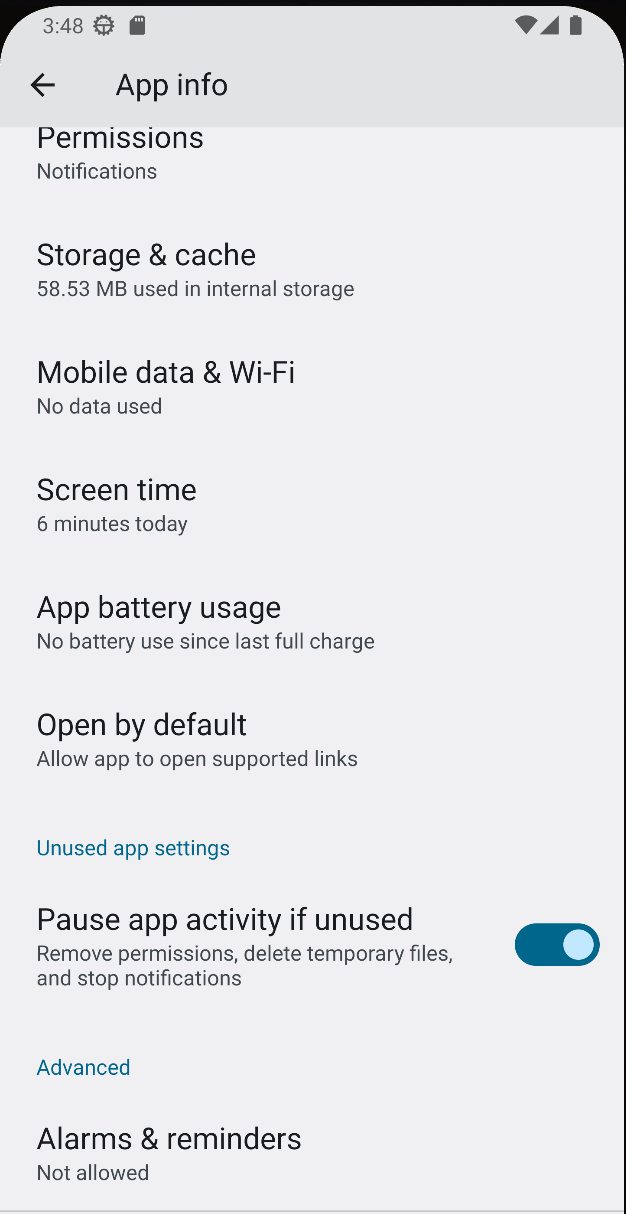Image resolution: width=626 pixels, height=1214 pixels.
Task: Open App battery usage
Action: 313,623
